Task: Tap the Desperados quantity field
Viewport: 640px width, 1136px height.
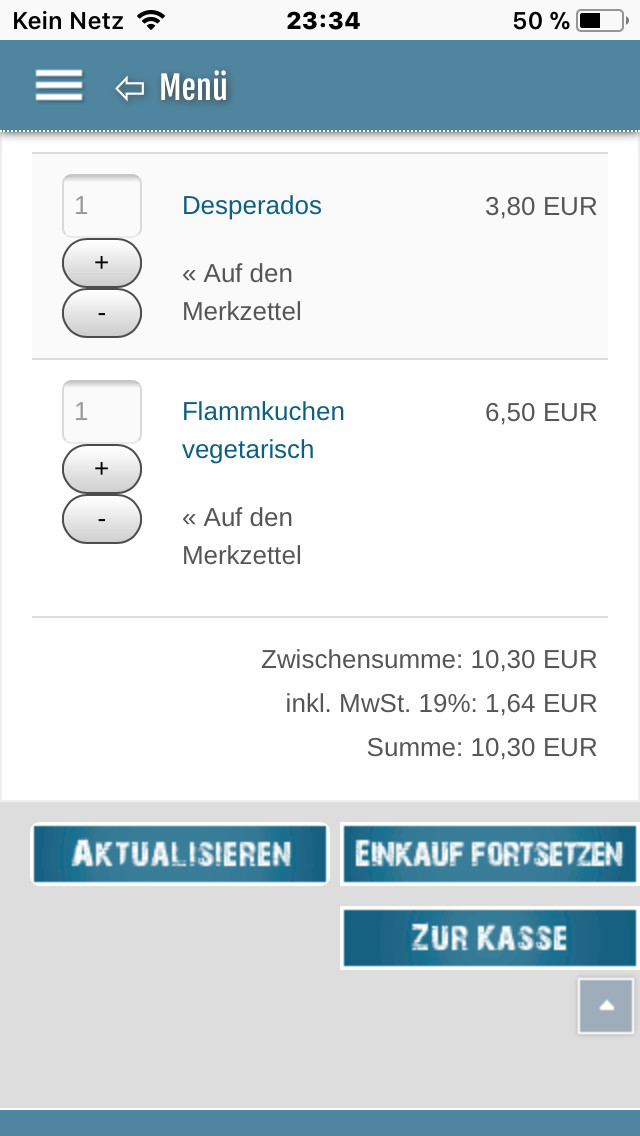Action: (101, 206)
